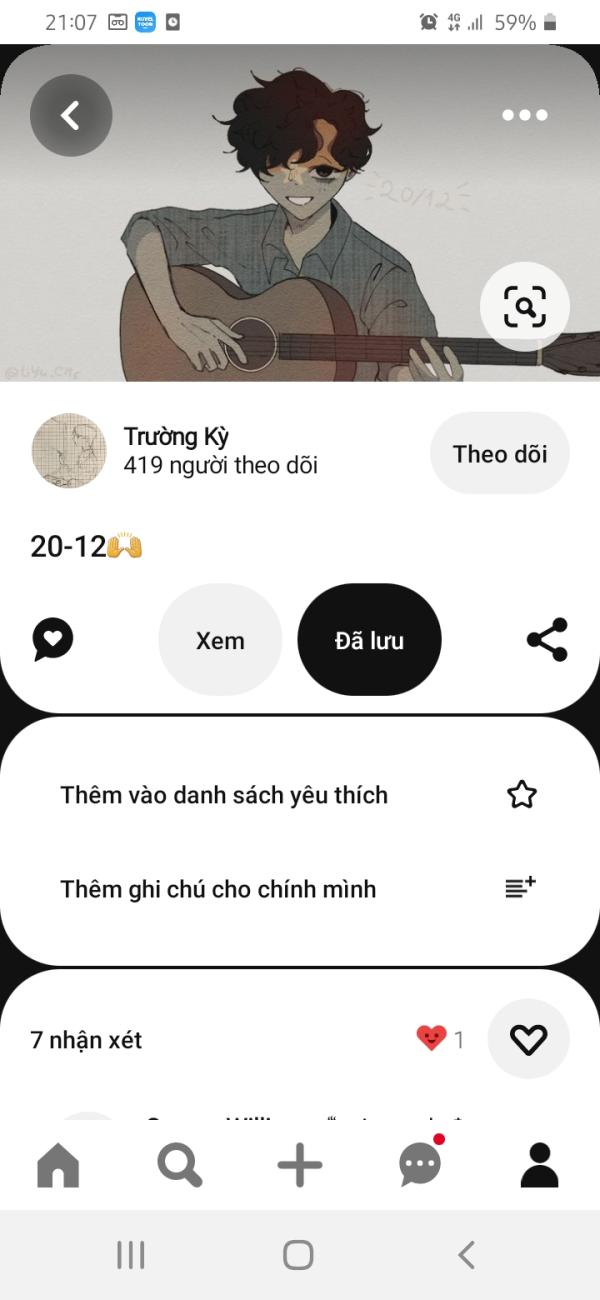Screen dimensions: 600x1300
Task: Share this pin
Action: [x=547, y=640]
